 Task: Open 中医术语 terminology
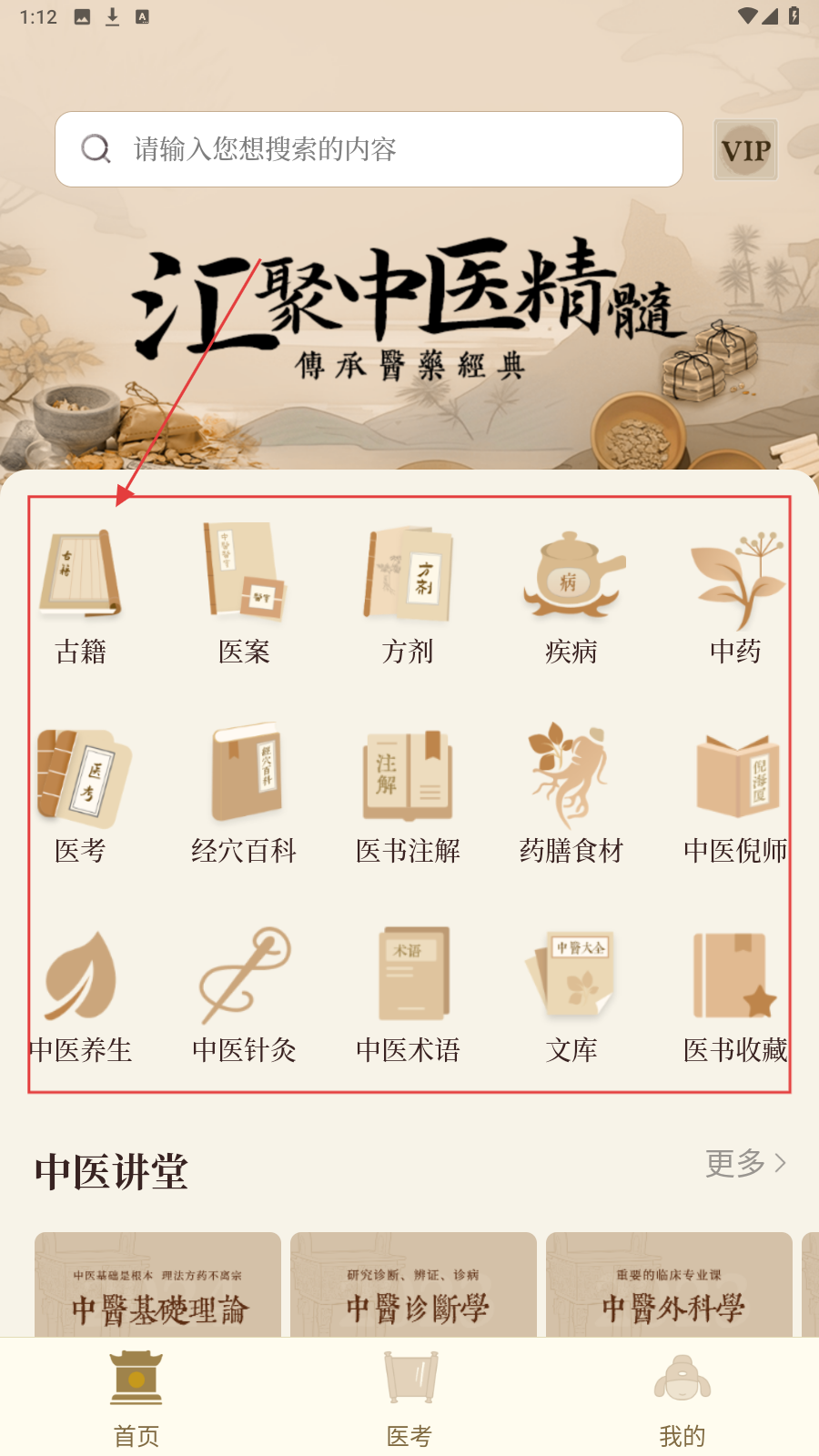[x=408, y=992]
